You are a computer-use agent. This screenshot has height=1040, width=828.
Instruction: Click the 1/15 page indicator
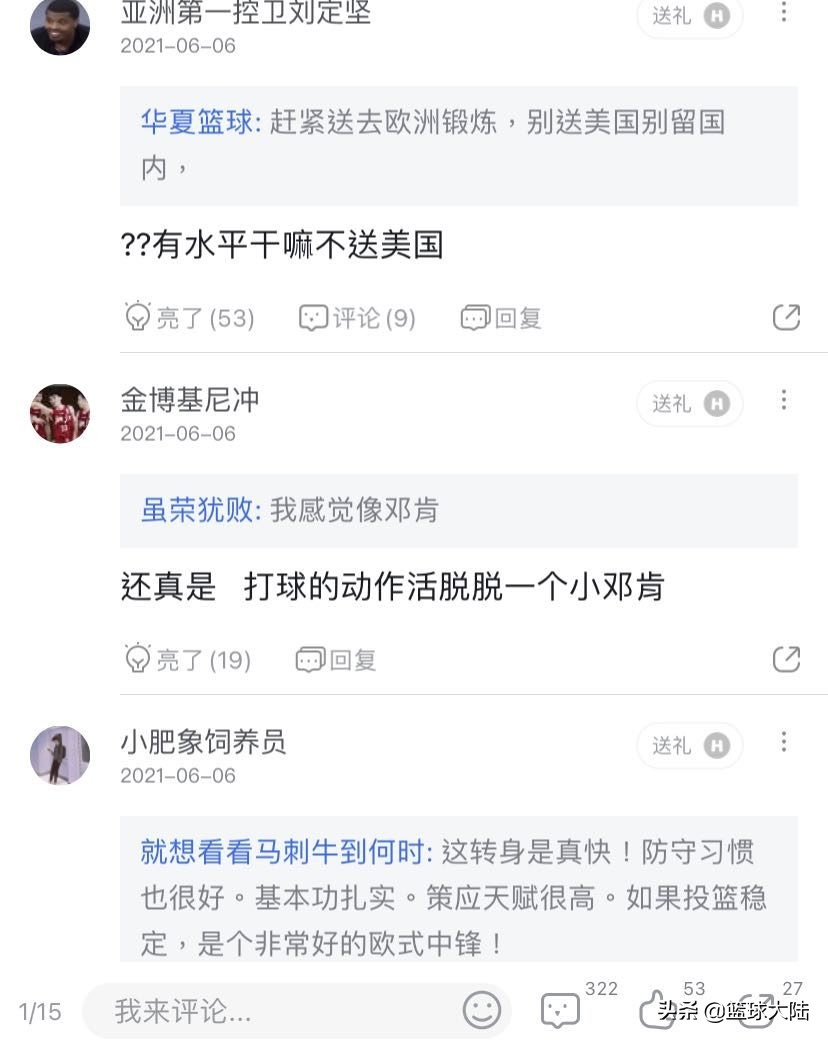38,1012
